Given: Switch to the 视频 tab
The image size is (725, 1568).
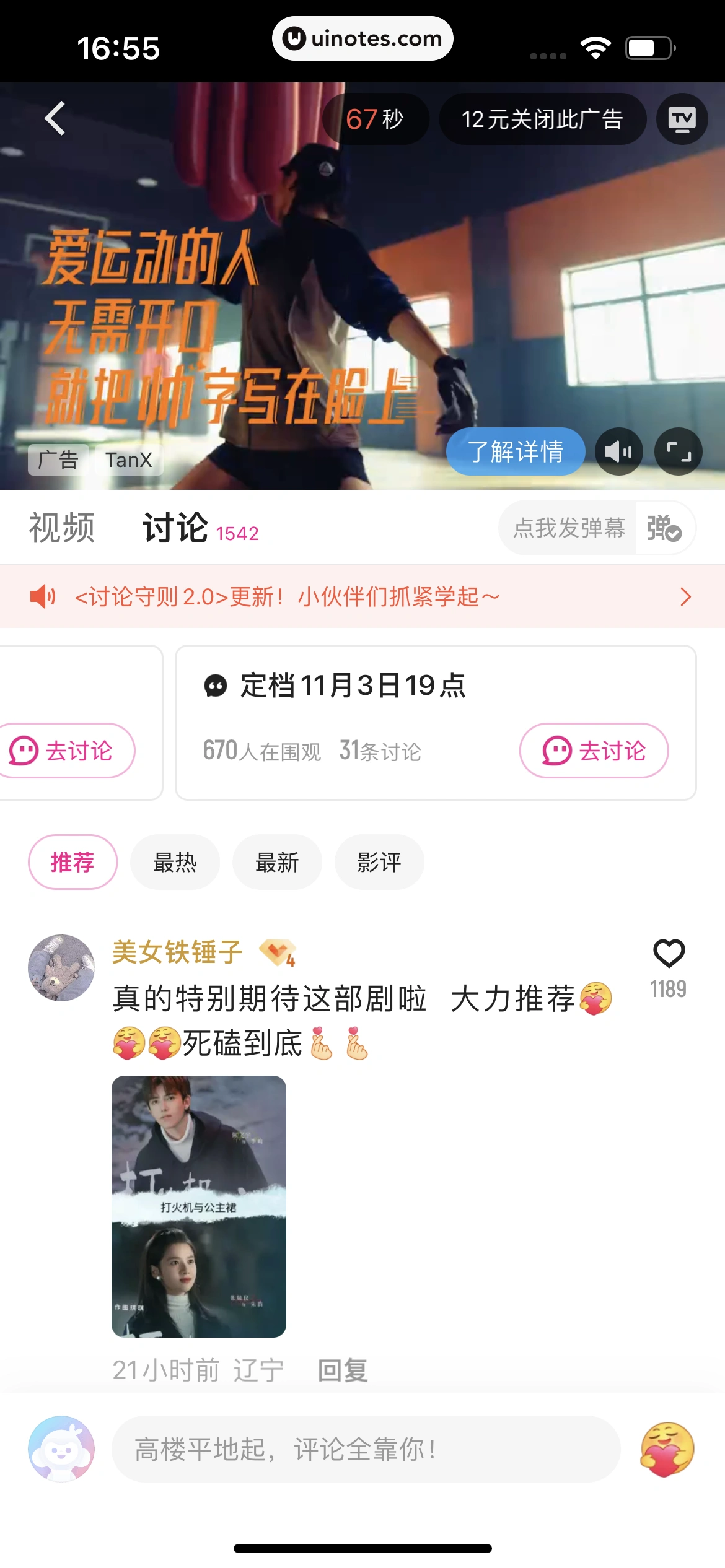Looking at the screenshot, I should click(62, 528).
